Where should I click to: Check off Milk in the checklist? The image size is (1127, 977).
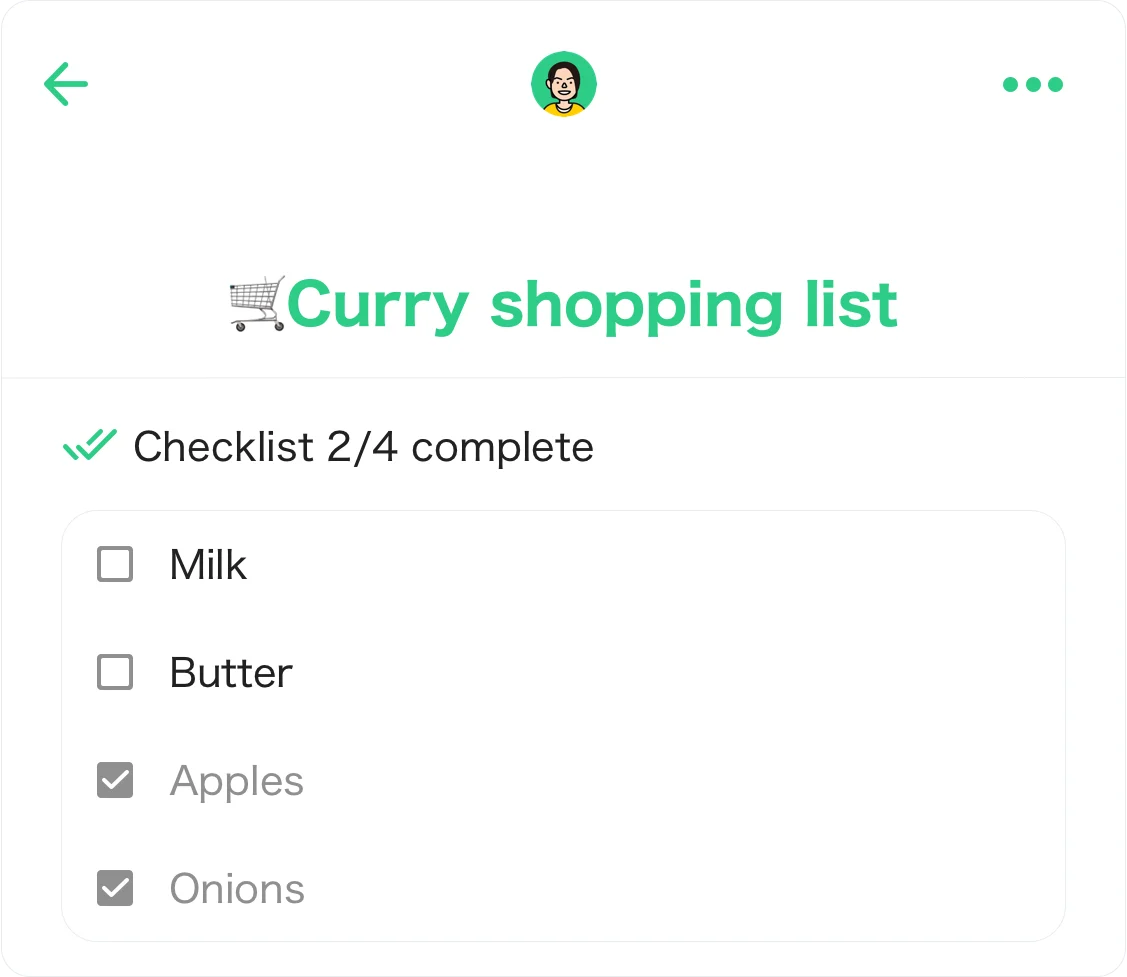[x=115, y=564]
